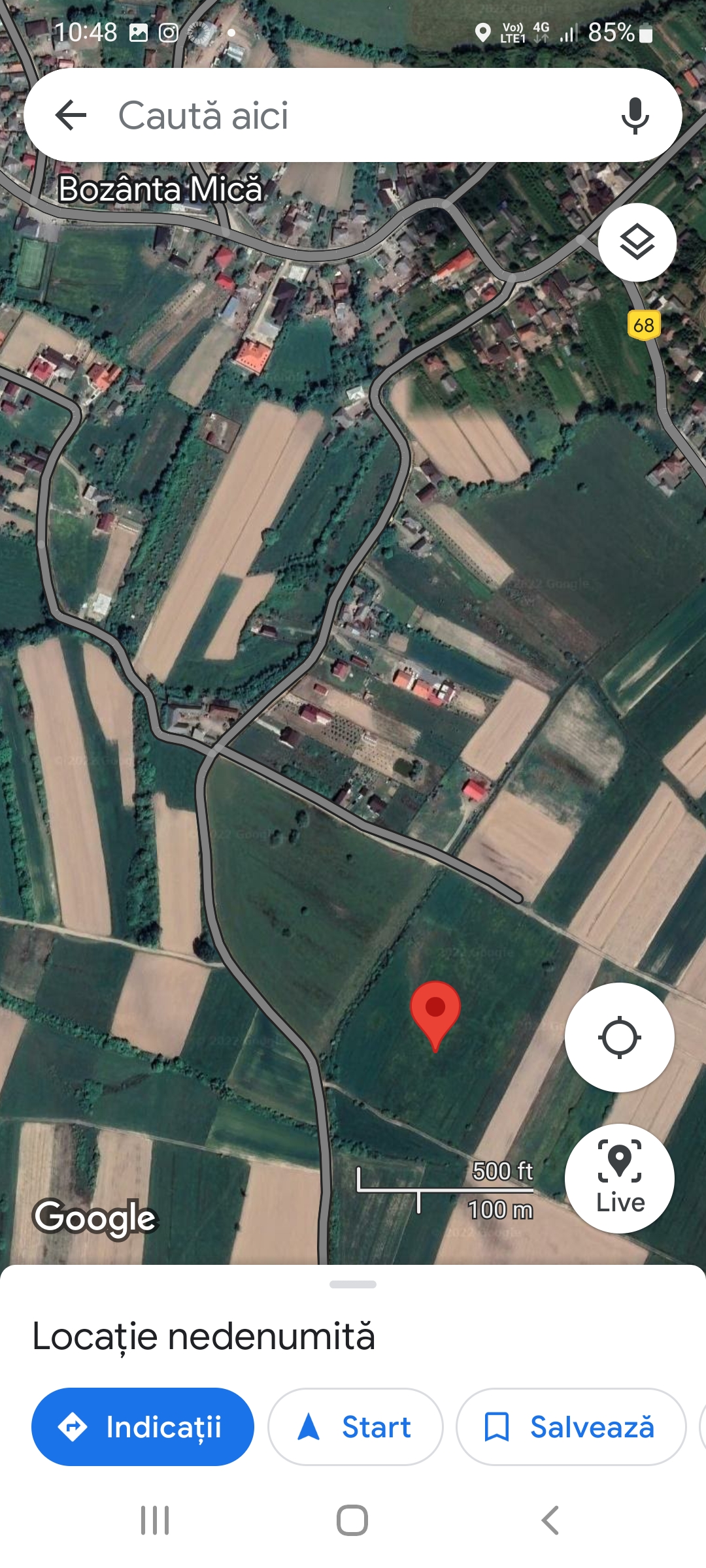Screen dimensions: 706x1568
Task: Save this location with Salvează
Action: (571, 1427)
